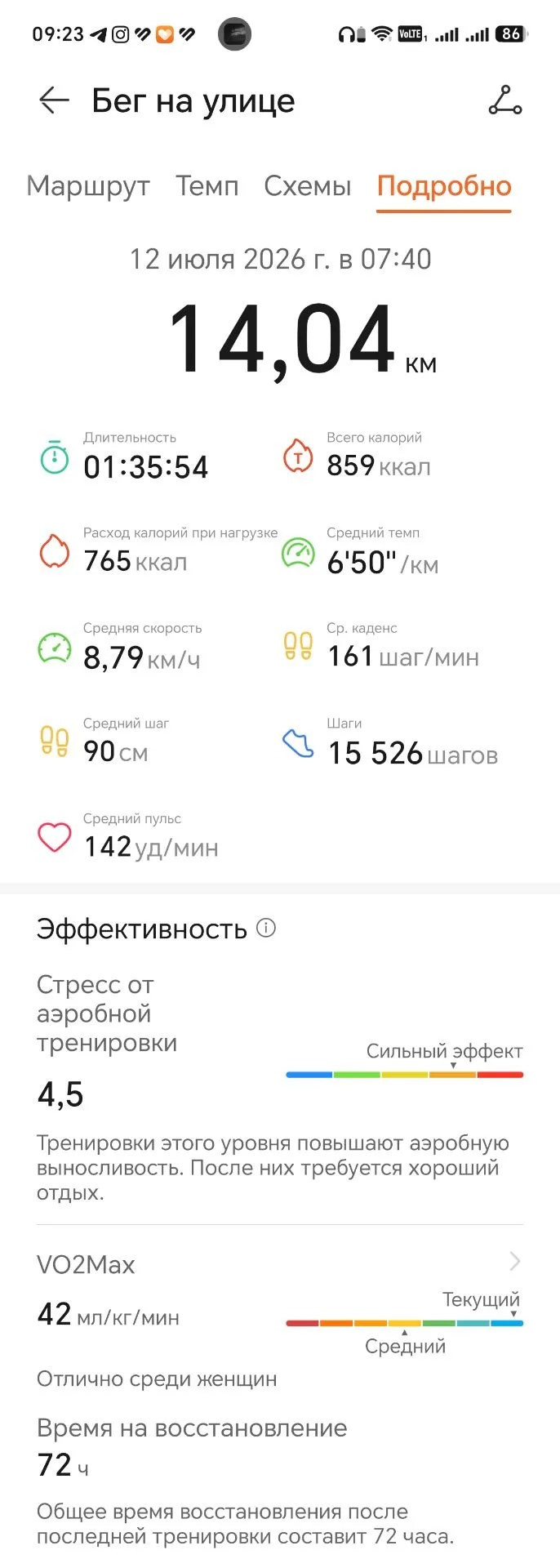560x1568 pixels.
Task: Open the info icon beside Эффективность
Action: [266, 928]
